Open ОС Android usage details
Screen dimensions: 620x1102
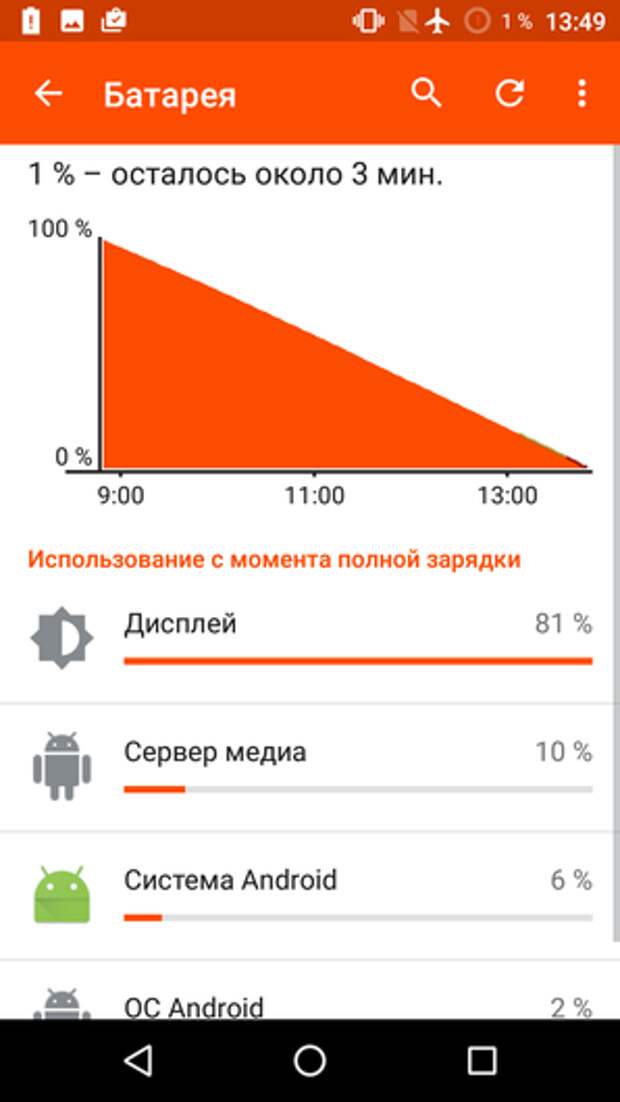(310, 990)
